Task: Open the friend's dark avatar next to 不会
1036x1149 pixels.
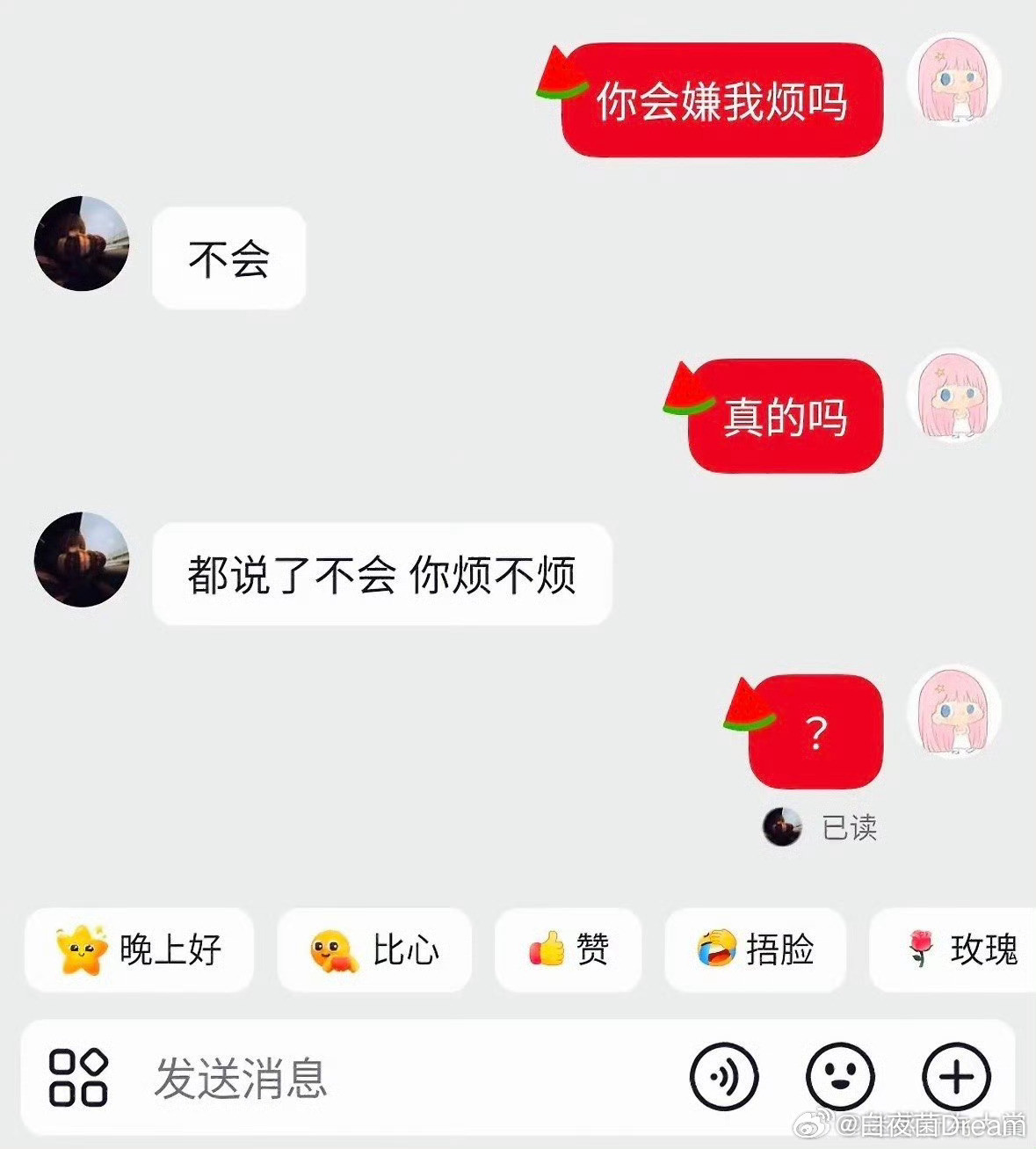Action: [x=83, y=244]
